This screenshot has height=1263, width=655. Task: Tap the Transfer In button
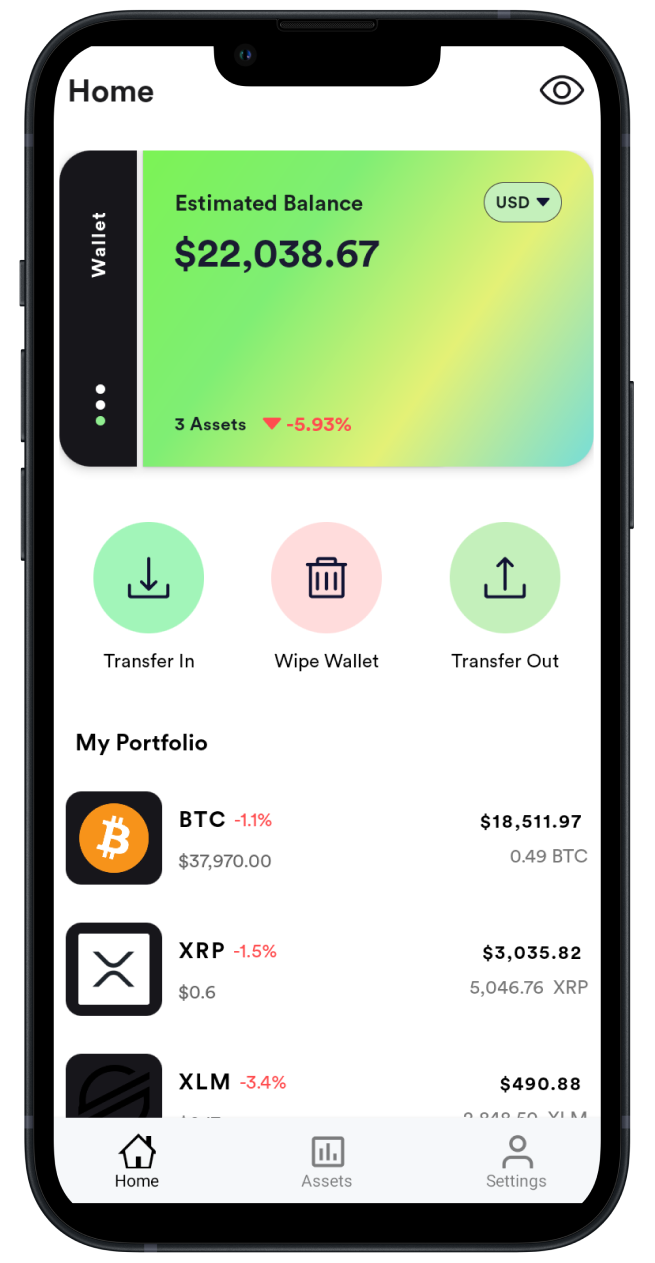pos(149,578)
